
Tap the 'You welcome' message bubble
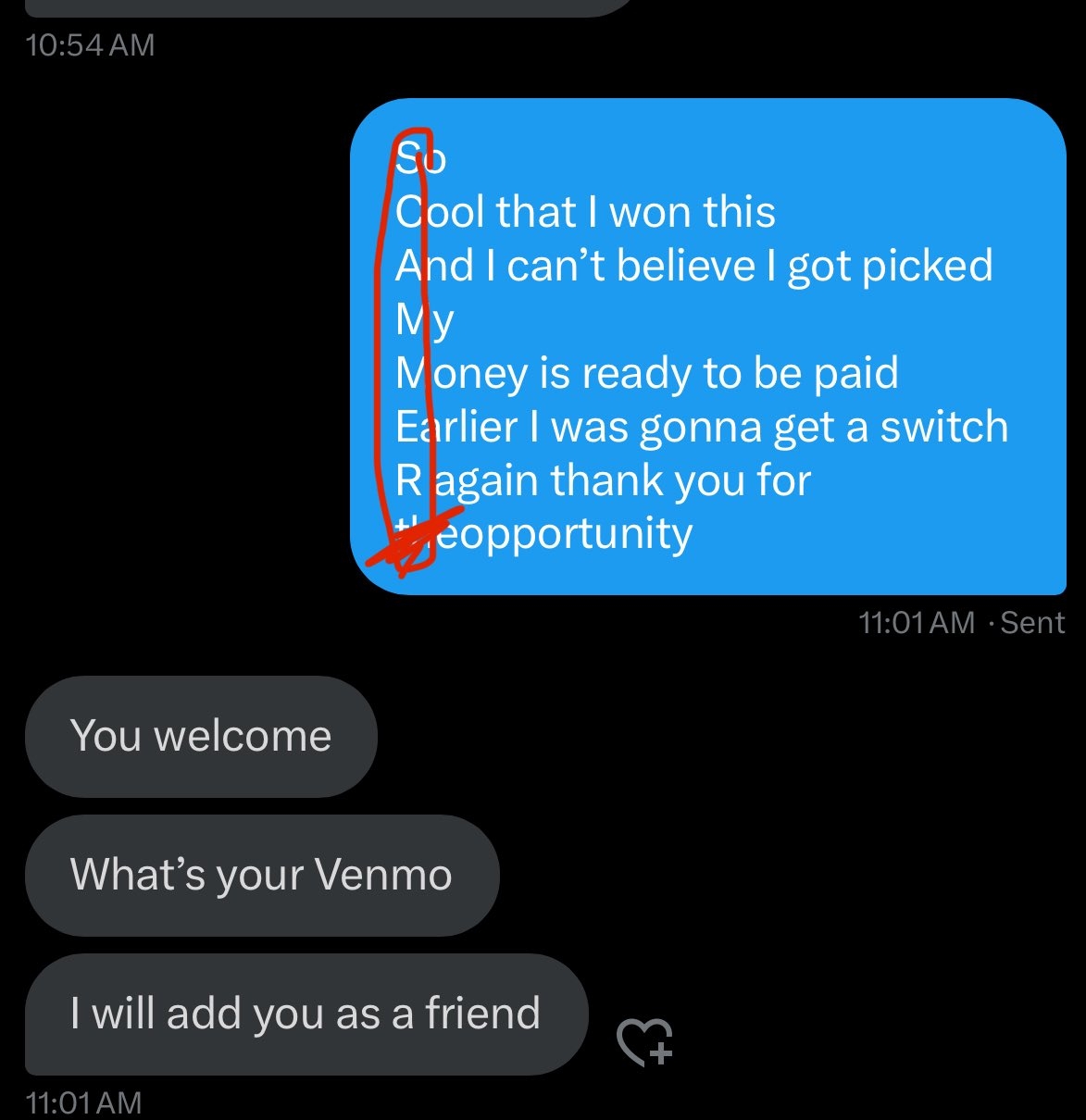click(201, 736)
